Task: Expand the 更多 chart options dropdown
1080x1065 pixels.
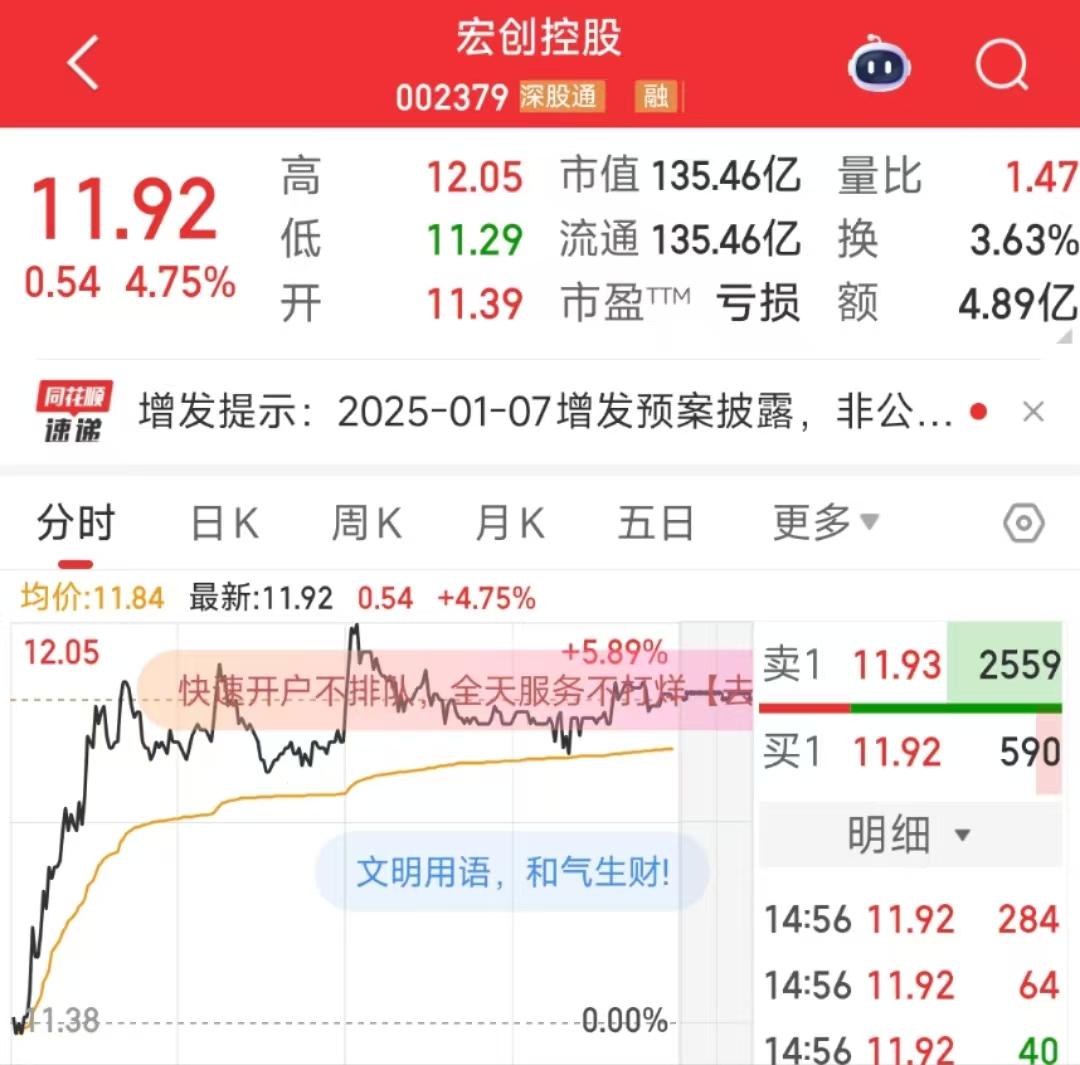Action: pyautogui.click(x=825, y=522)
